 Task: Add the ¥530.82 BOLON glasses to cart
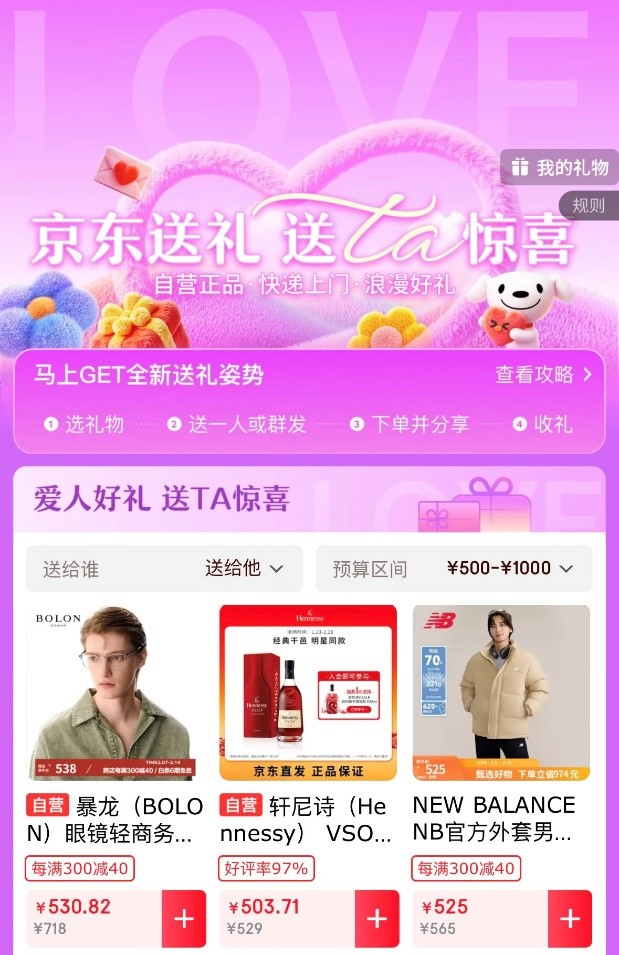(184, 919)
